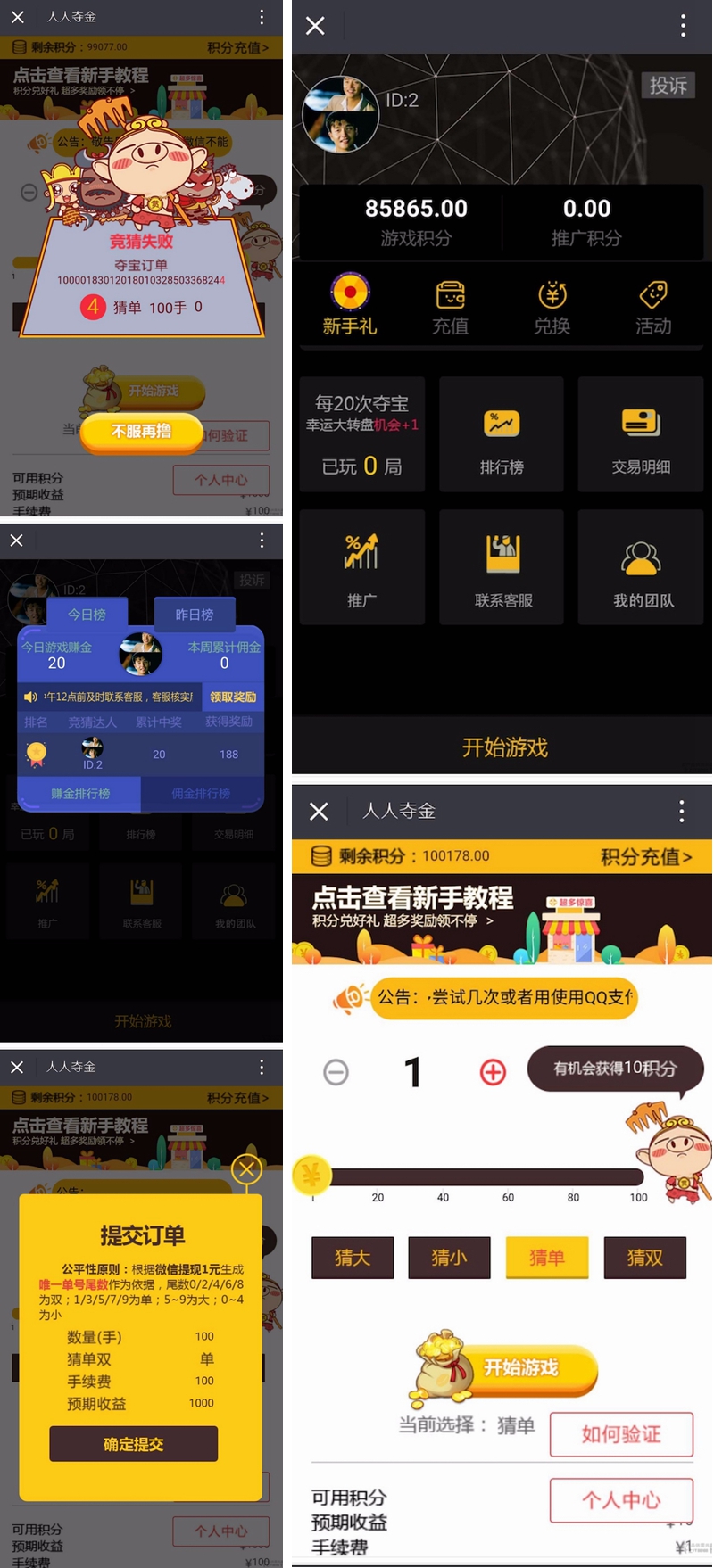Open the 我的团队 team icon
The width and height of the screenshot is (714, 1568).
(x=641, y=567)
